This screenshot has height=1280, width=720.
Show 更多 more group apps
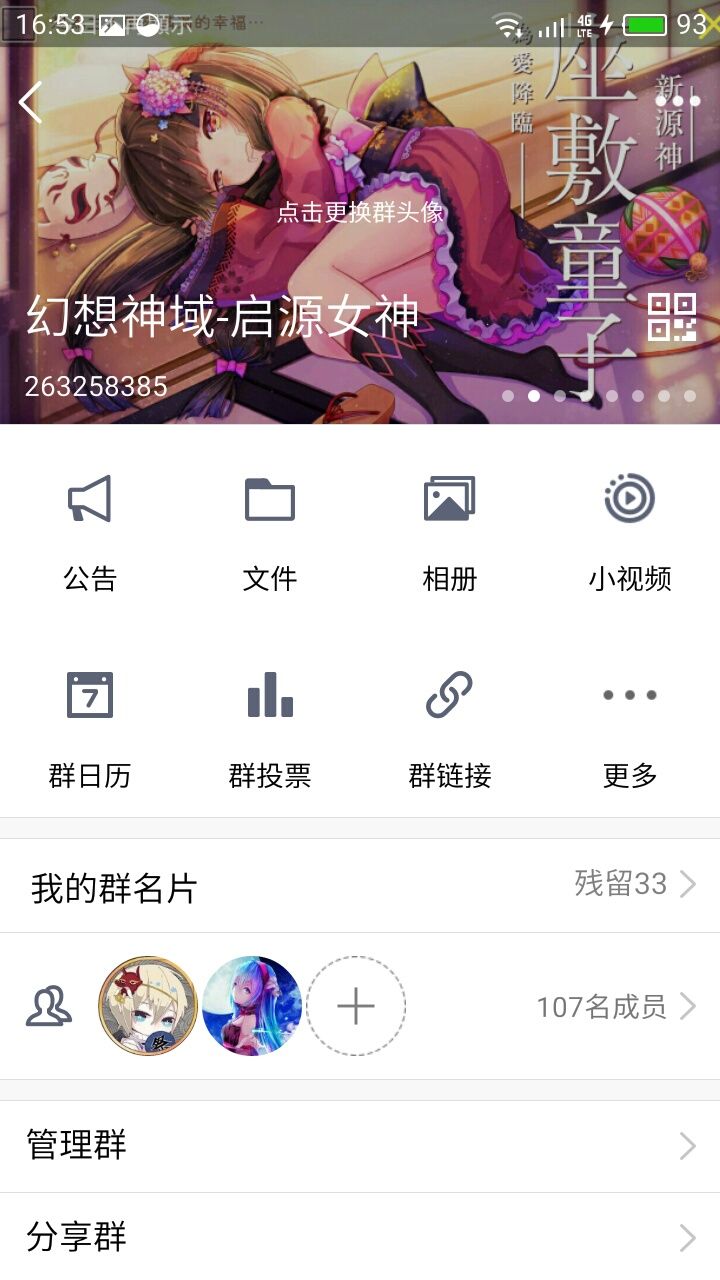coord(630,728)
